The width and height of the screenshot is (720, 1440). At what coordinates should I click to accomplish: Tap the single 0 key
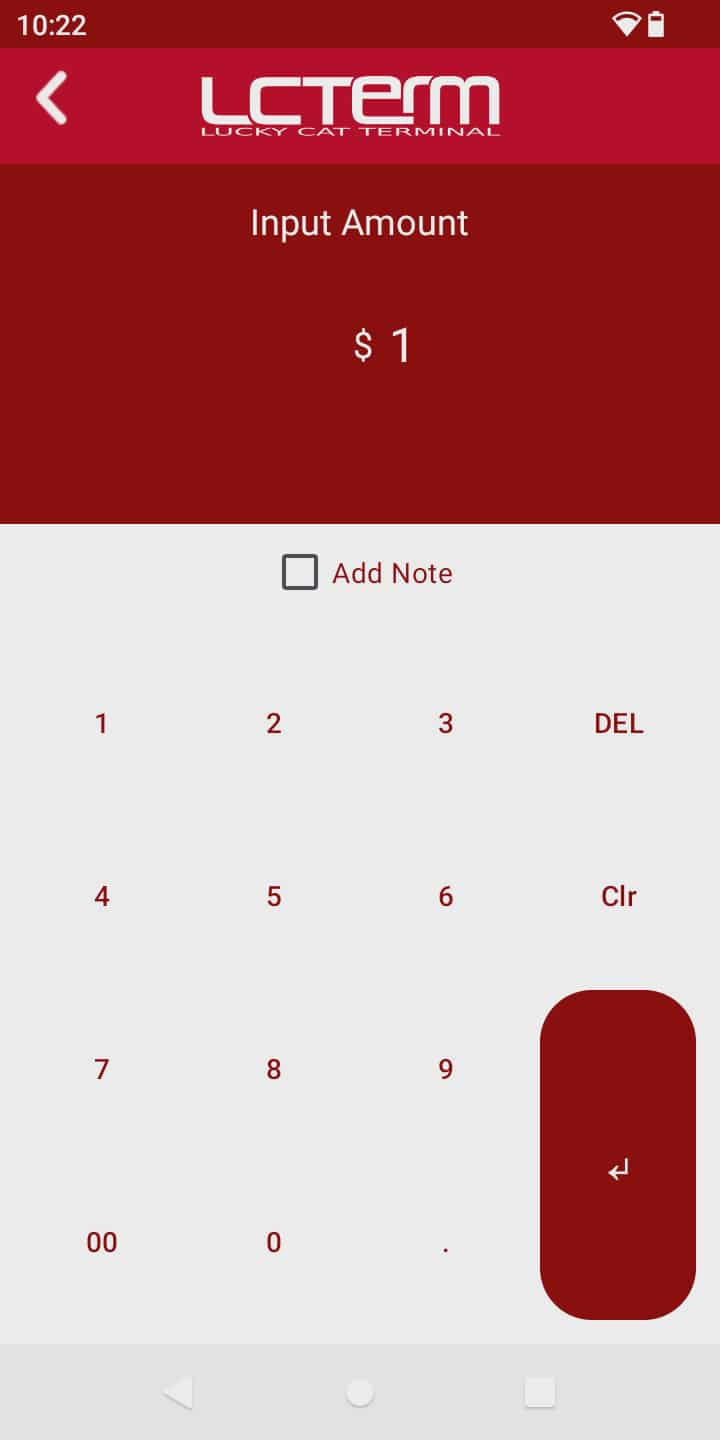pos(274,1243)
